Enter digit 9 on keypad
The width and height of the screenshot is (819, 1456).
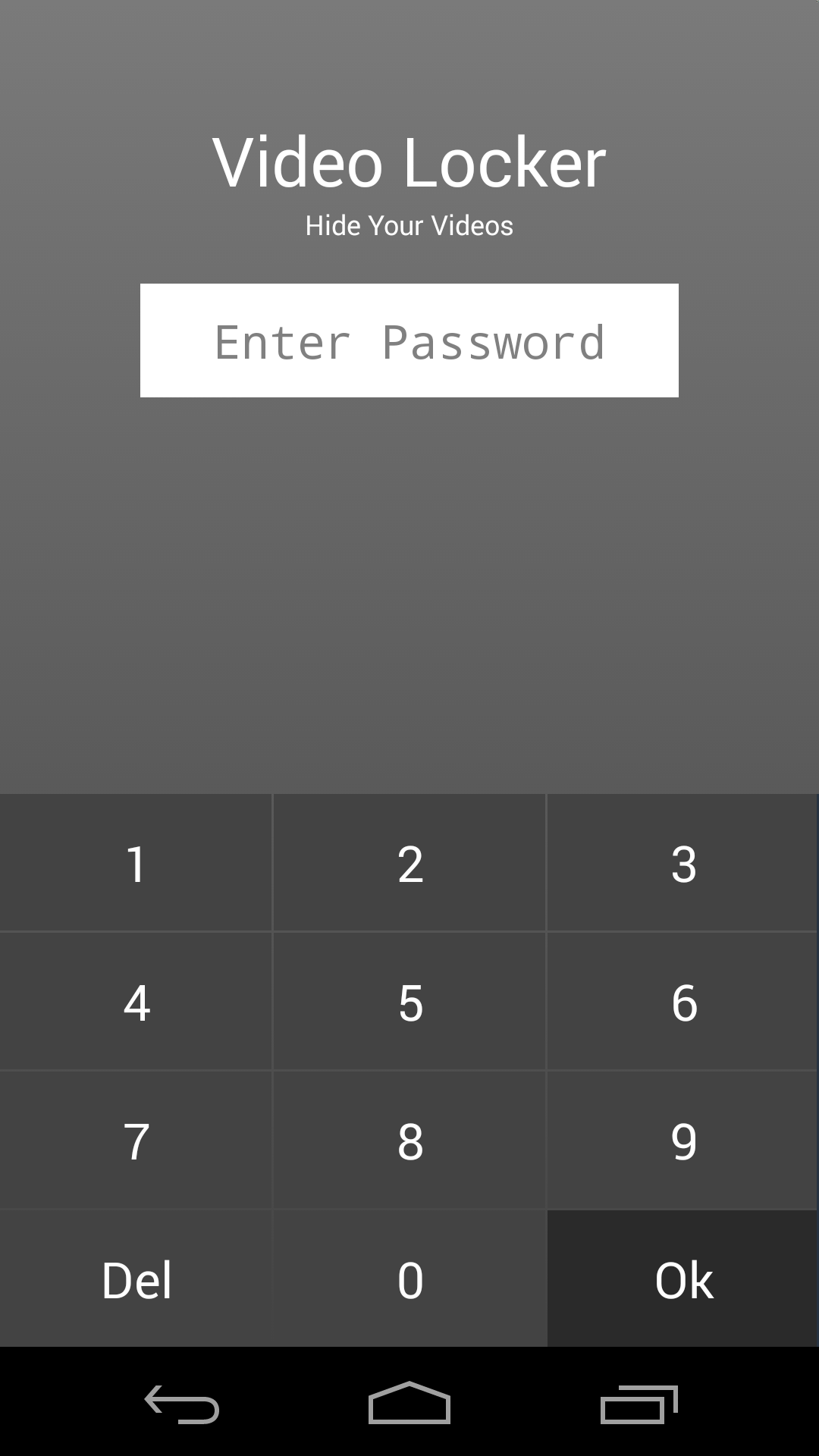(682, 1141)
